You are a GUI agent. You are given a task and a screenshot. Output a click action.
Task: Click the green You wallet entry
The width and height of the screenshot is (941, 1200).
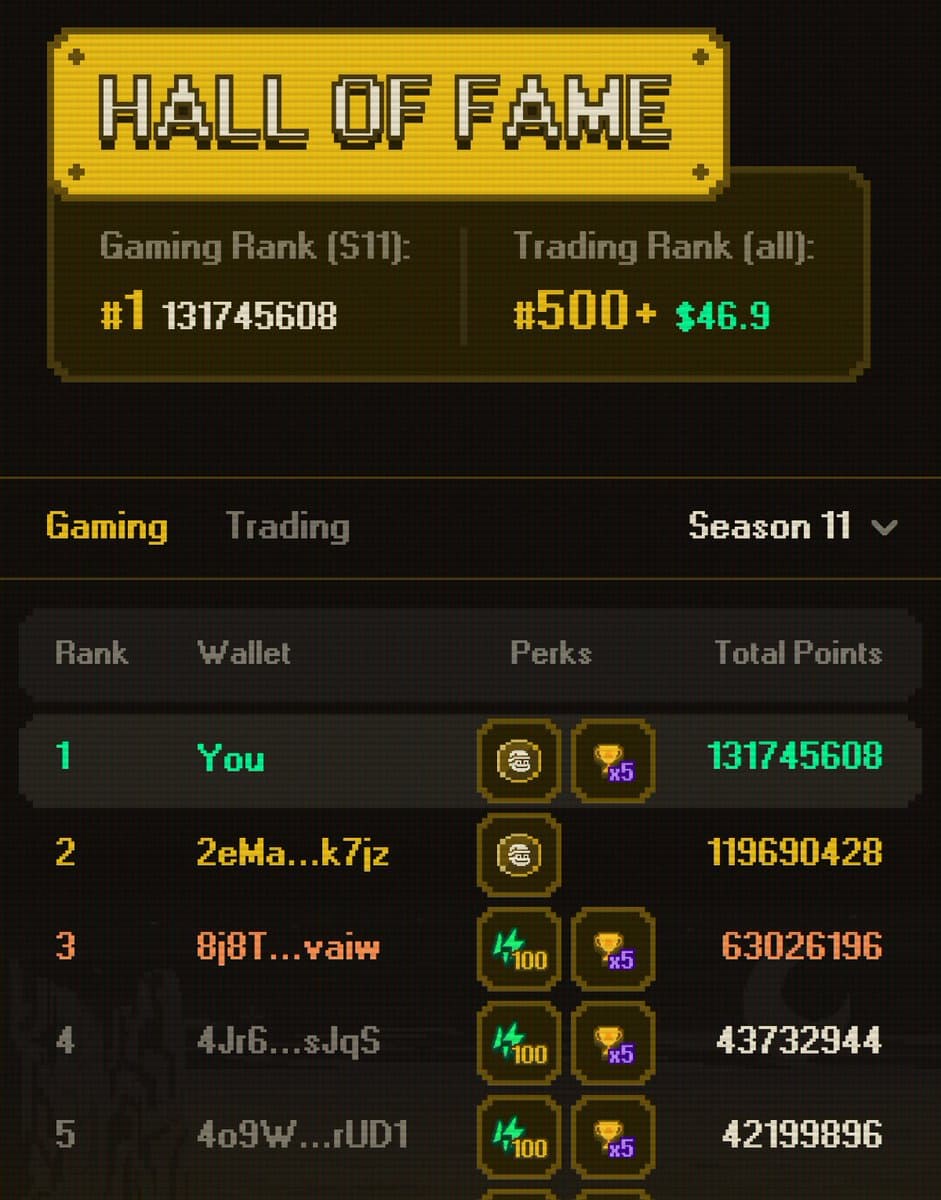click(x=230, y=761)
